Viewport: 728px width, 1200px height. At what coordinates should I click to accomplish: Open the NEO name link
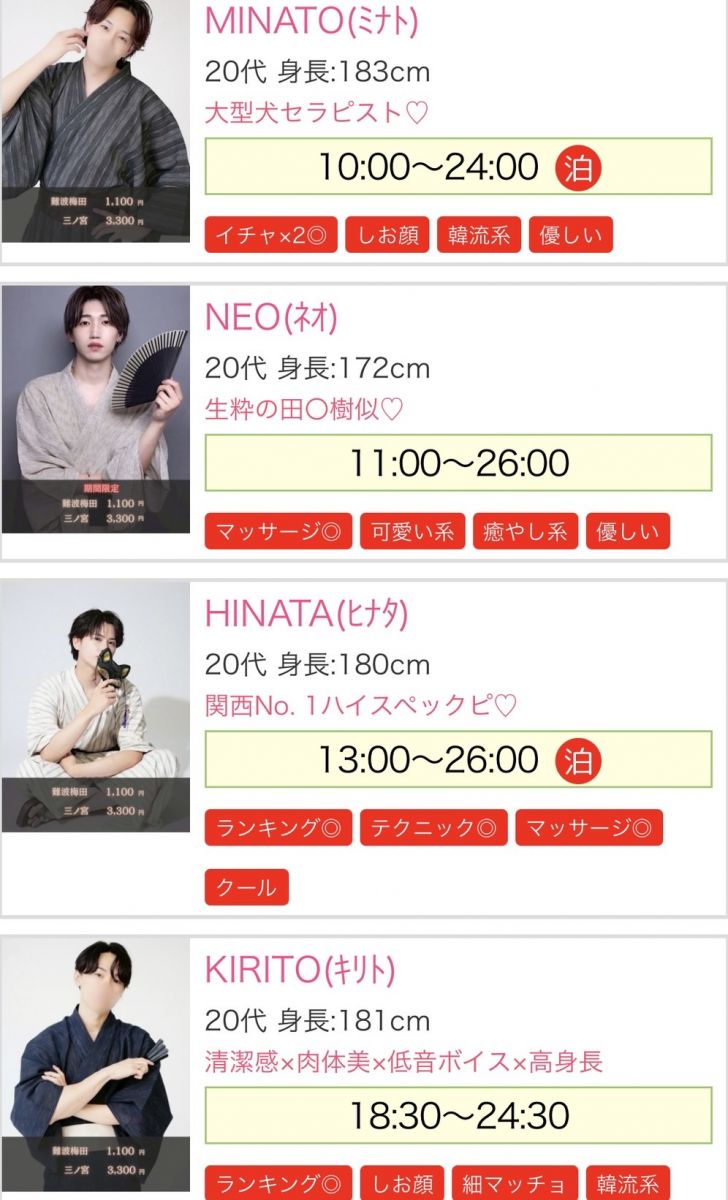(x=271, y=318)
